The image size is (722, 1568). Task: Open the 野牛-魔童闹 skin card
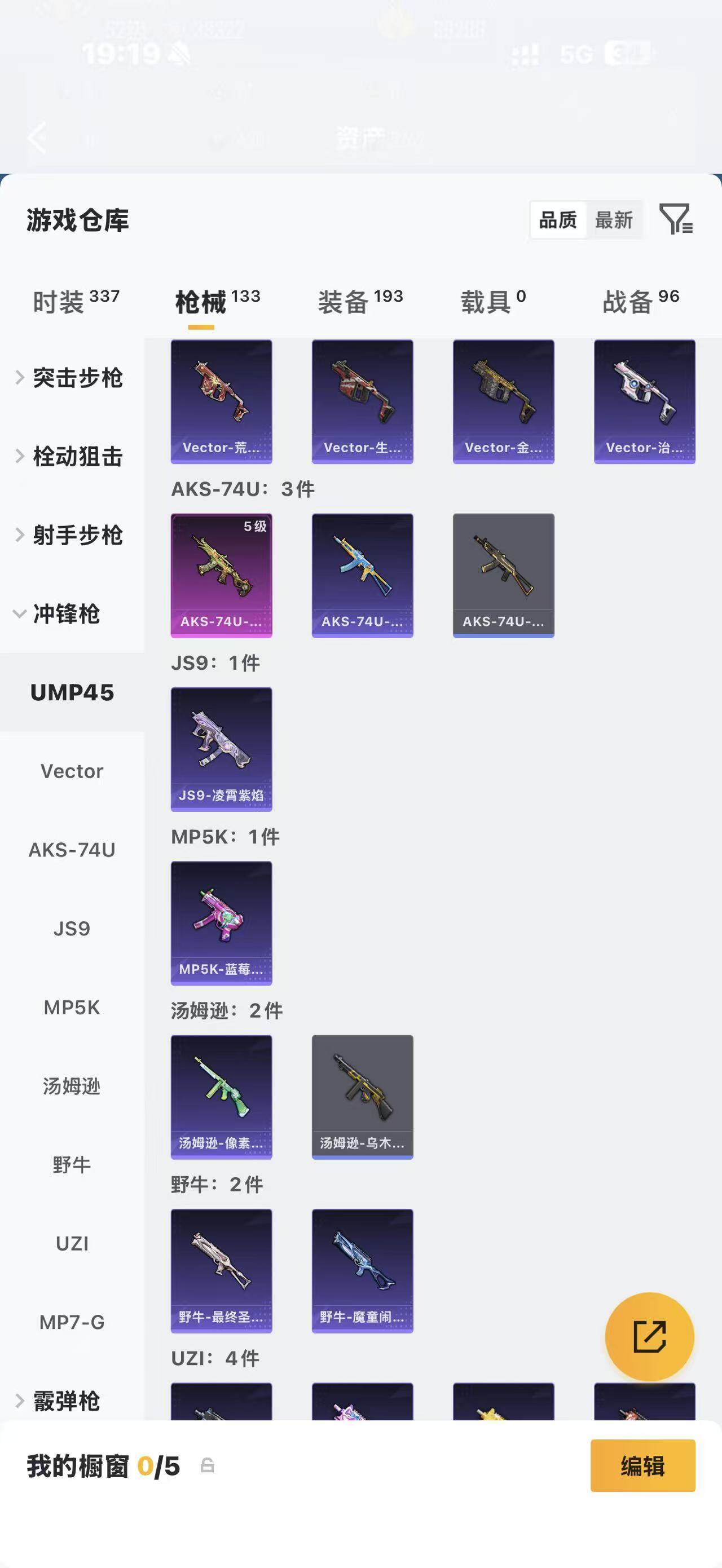coord(362,1271)
